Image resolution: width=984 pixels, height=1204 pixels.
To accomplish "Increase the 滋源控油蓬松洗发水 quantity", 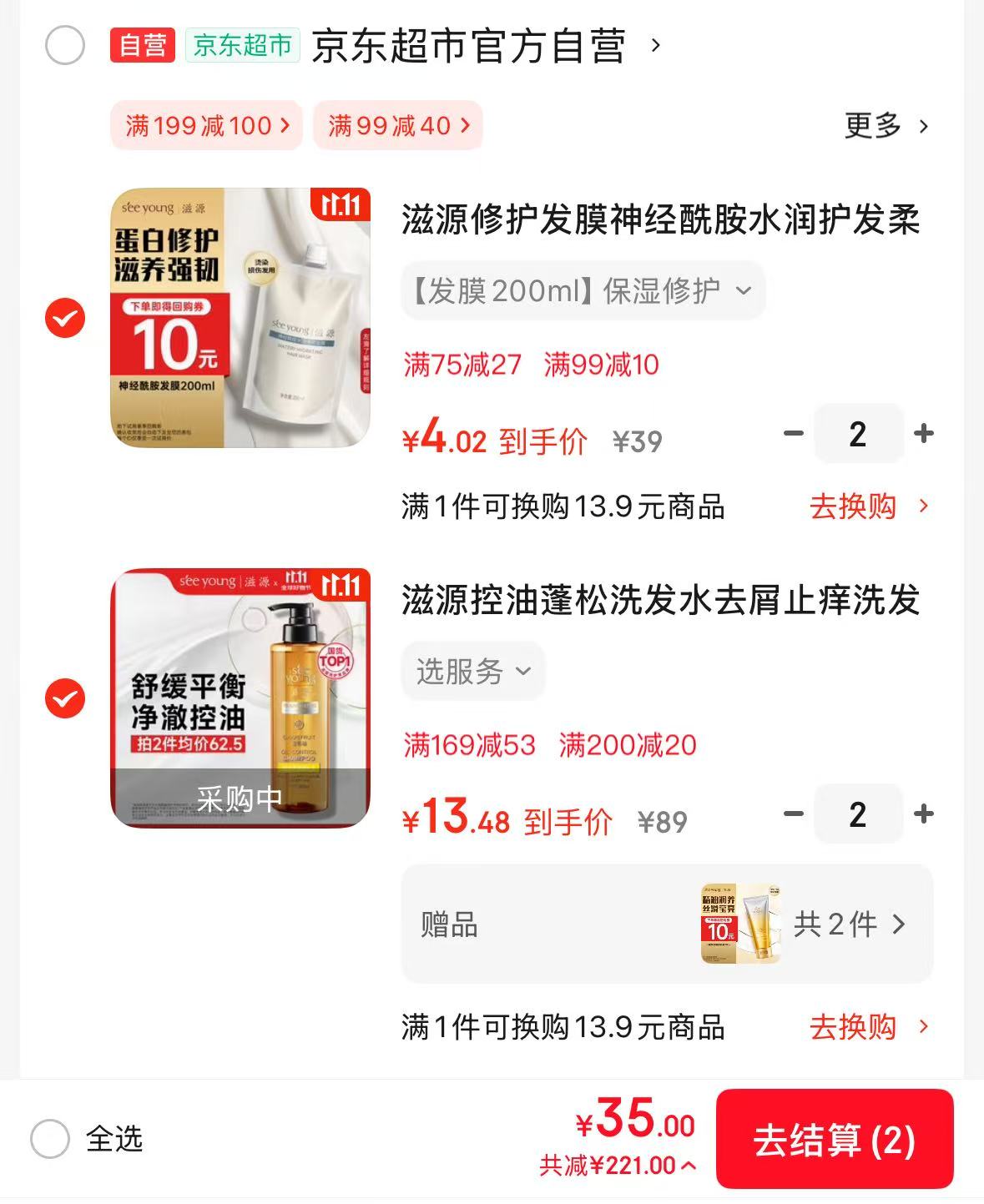I will [x=923, y=814].
